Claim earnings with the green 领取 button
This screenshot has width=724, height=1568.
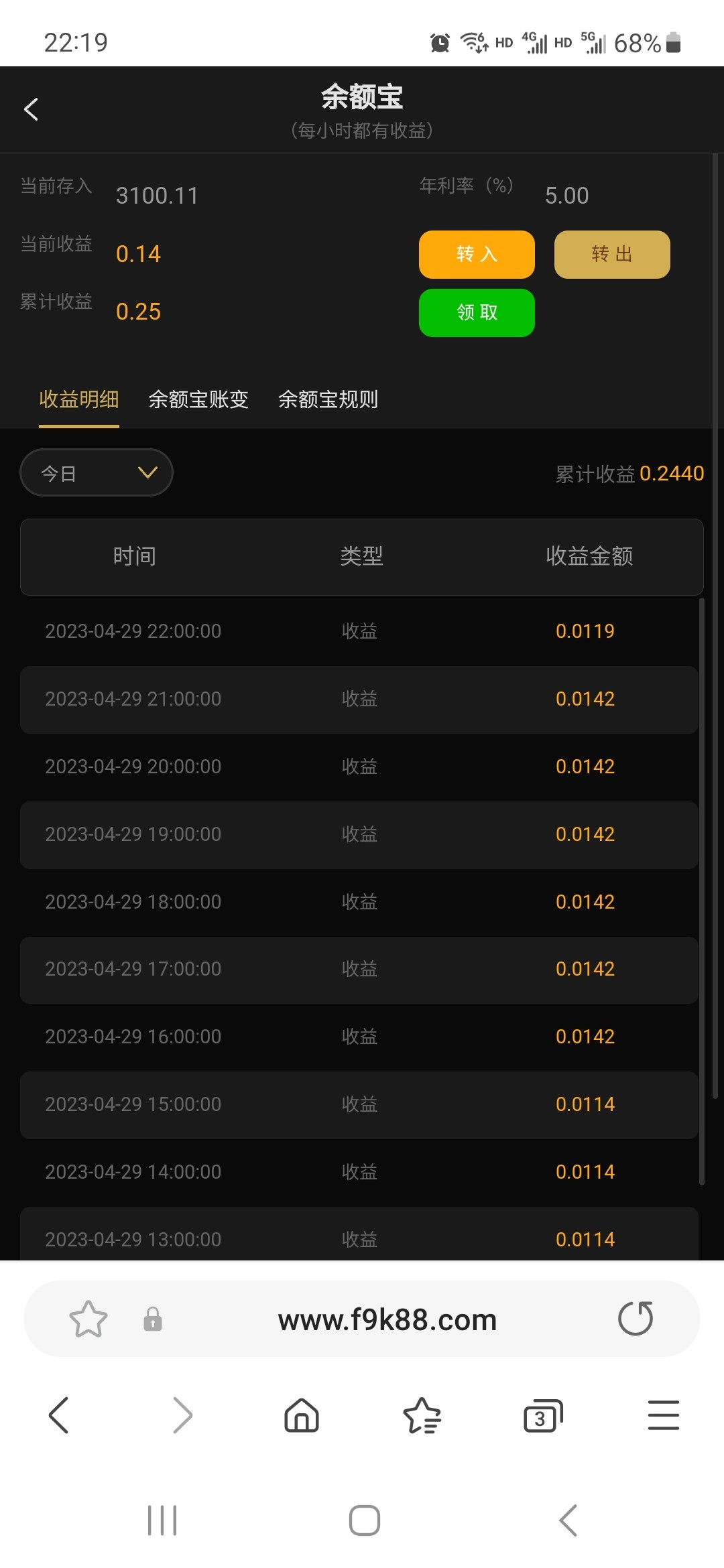pos(477,313)
